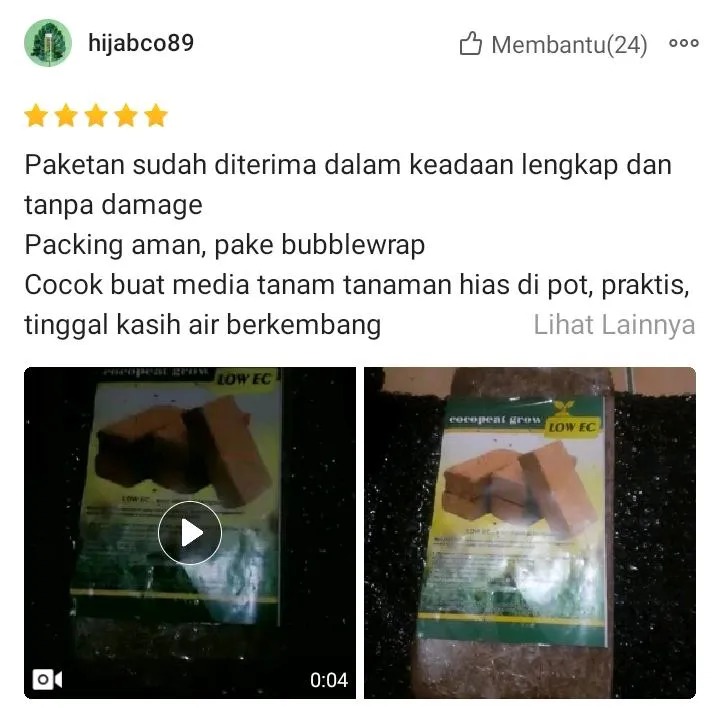
Task: Open the cocopeat review photo
Action: 529,532
